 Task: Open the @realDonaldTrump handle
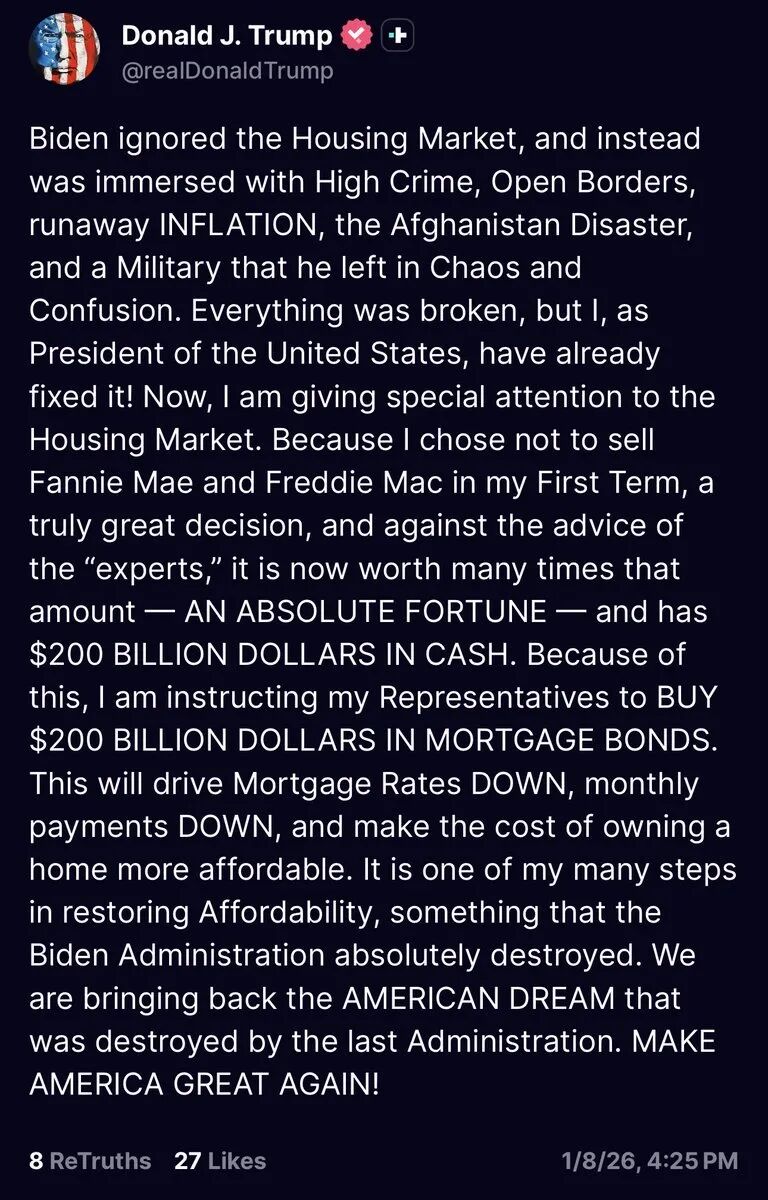[x=227, y=71]
